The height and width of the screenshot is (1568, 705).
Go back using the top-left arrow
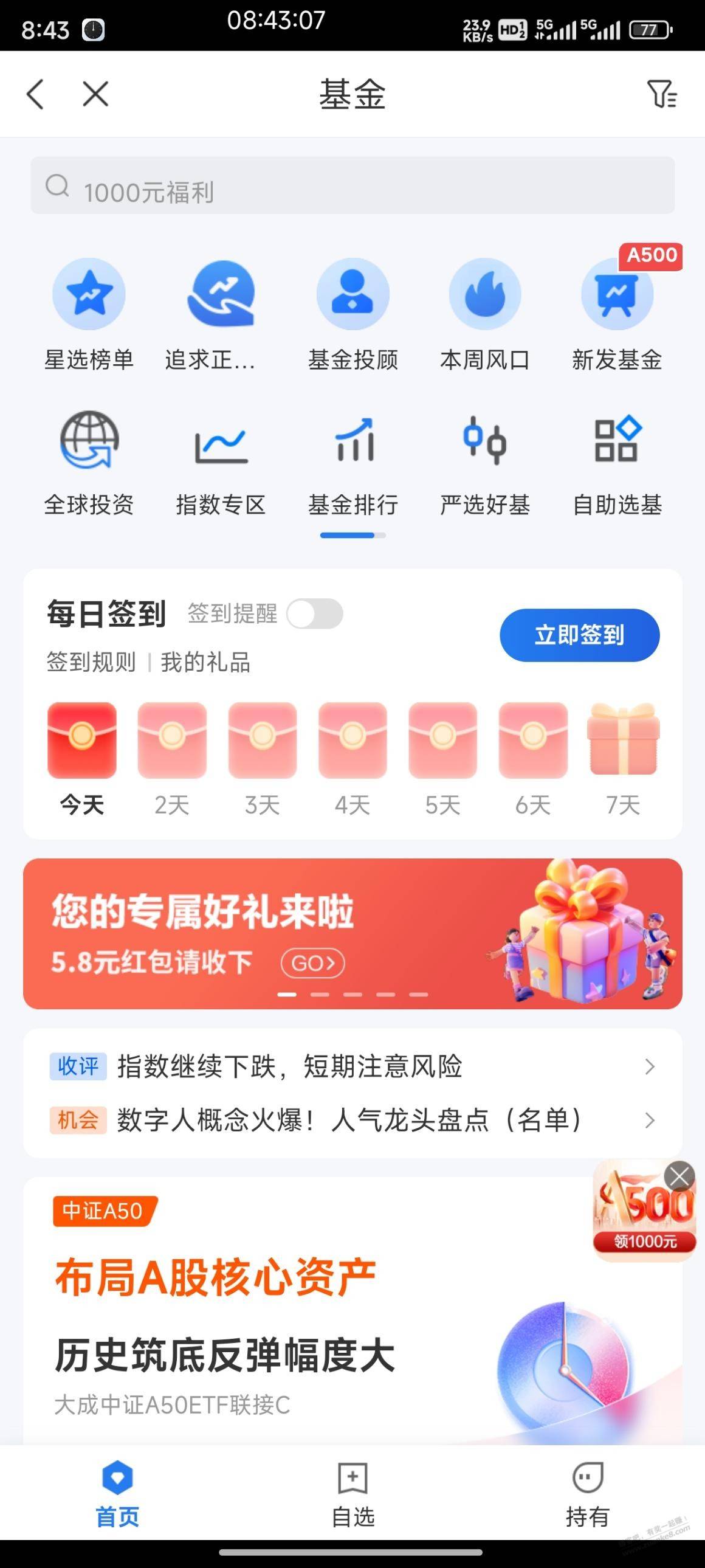click(35, 94)
